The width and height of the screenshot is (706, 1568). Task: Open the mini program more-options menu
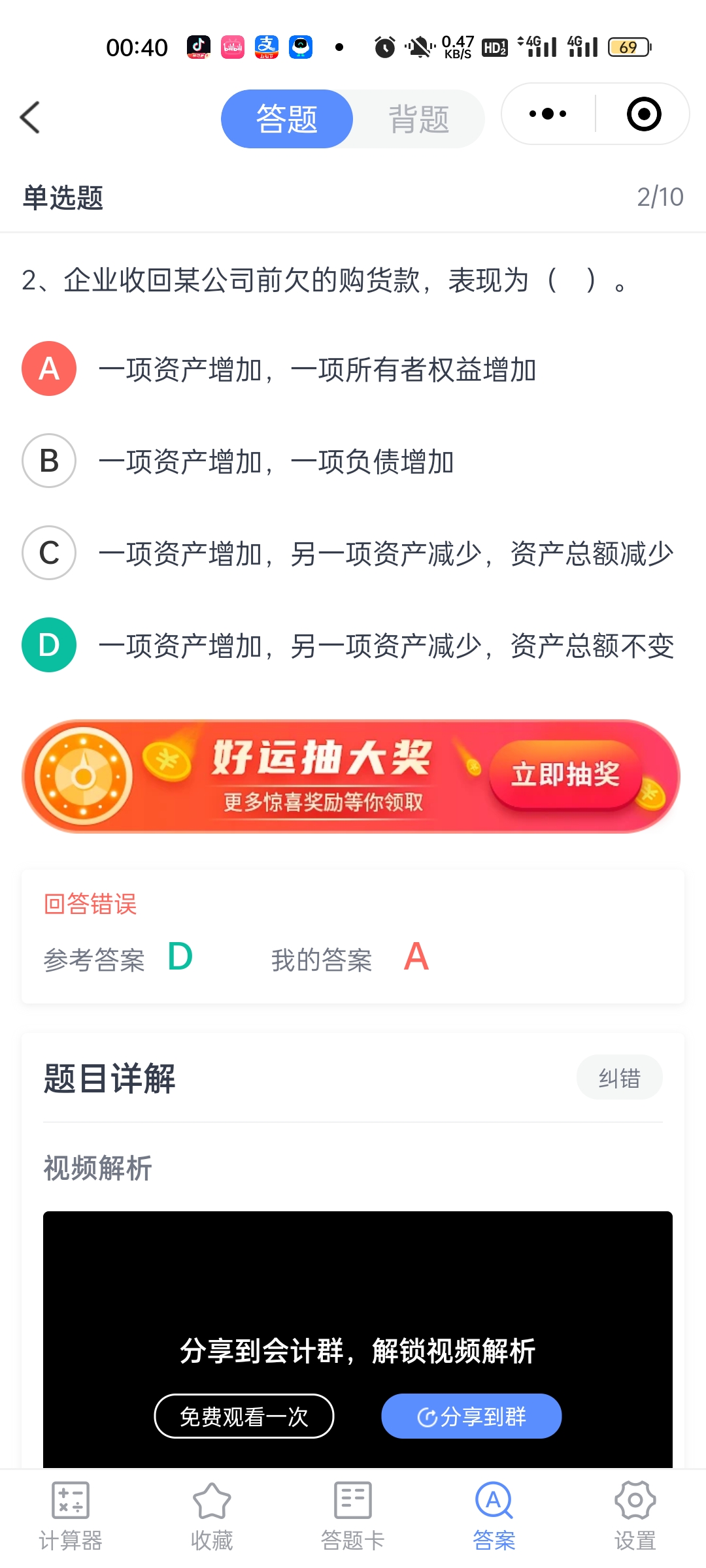tap(548, 114)
